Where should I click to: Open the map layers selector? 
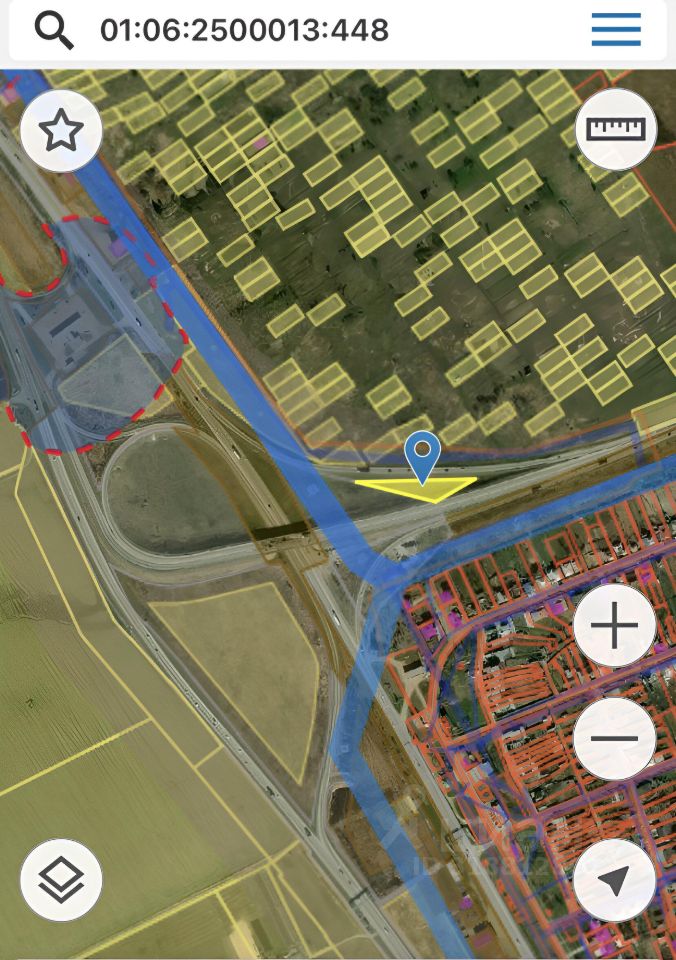pyautogui.click(x=61, y=880)
